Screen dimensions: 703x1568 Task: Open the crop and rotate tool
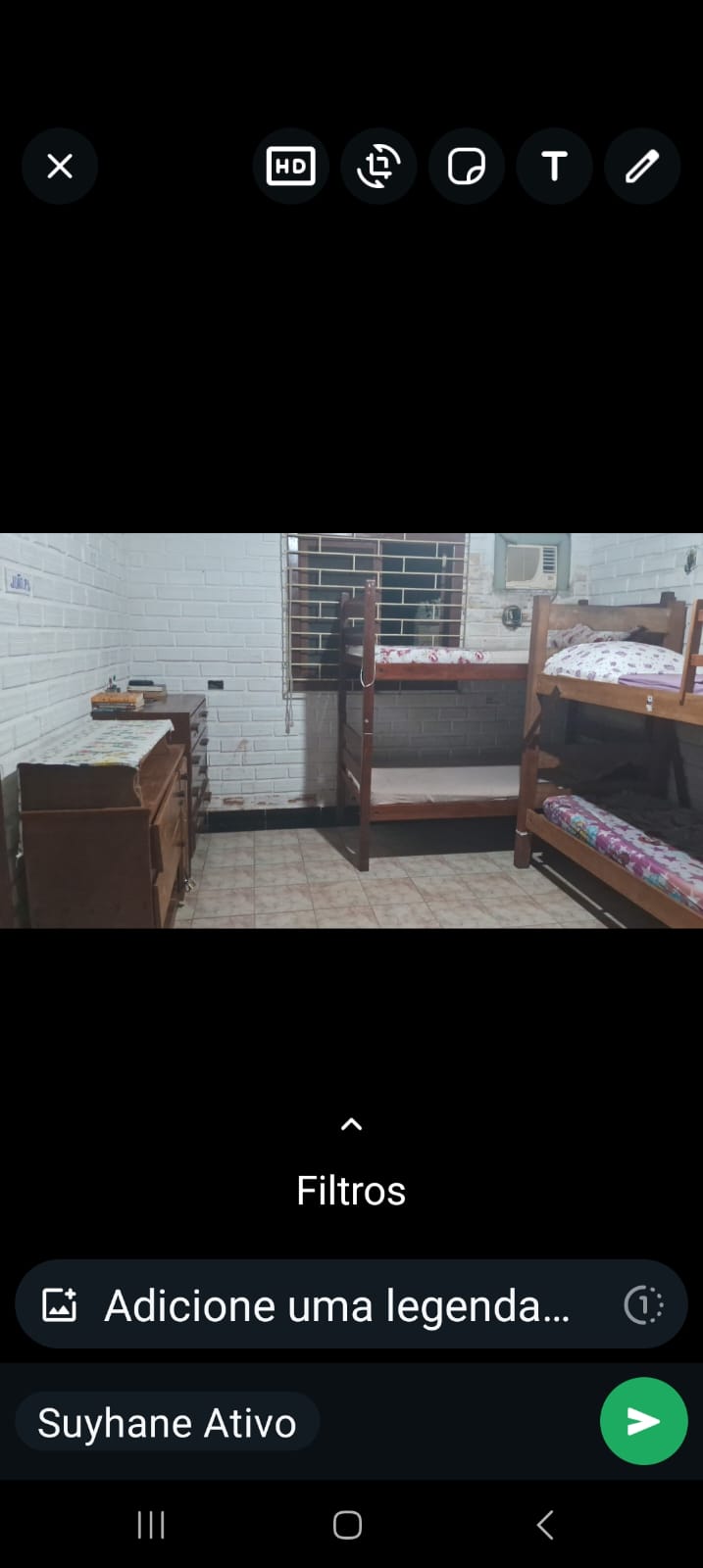378,167
